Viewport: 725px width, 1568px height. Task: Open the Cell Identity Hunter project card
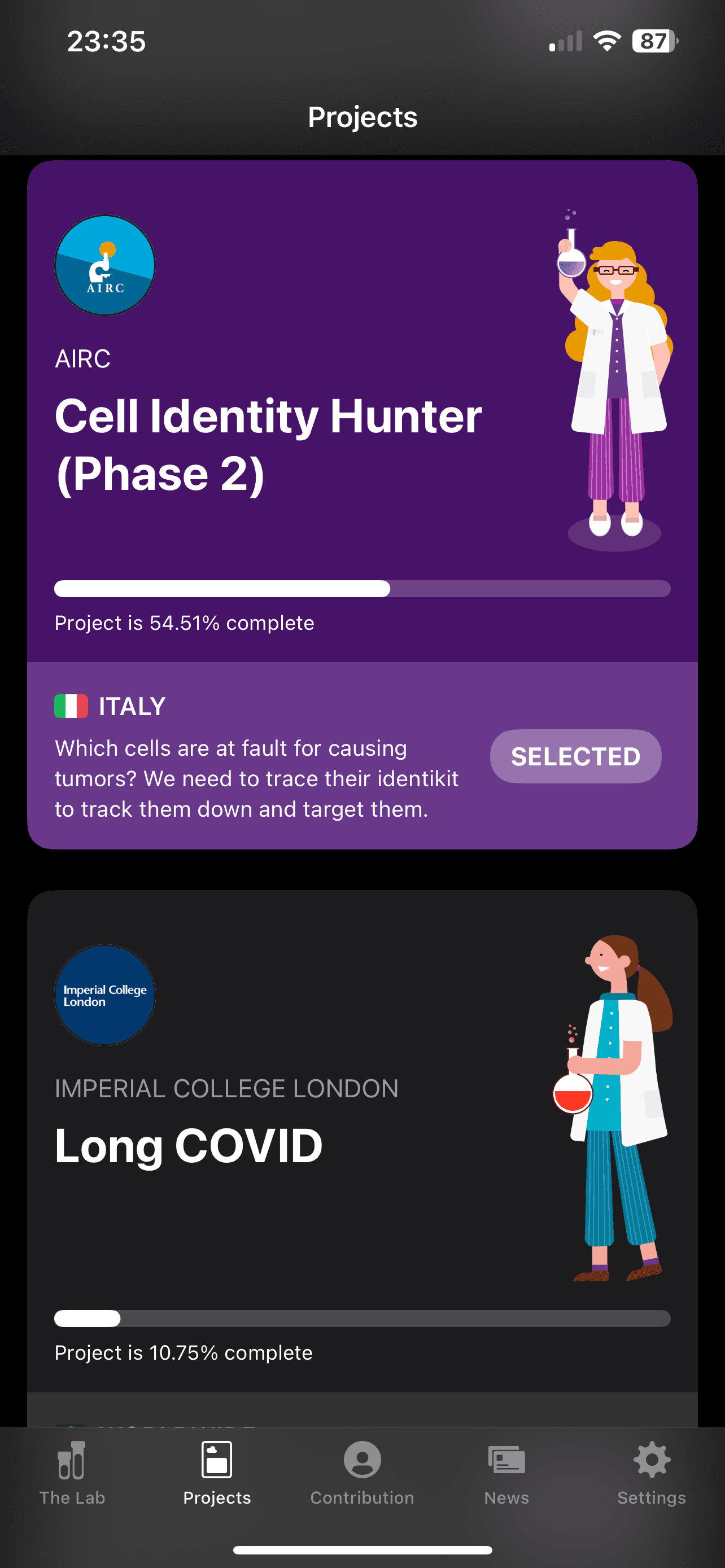click(x=268, y=444)
